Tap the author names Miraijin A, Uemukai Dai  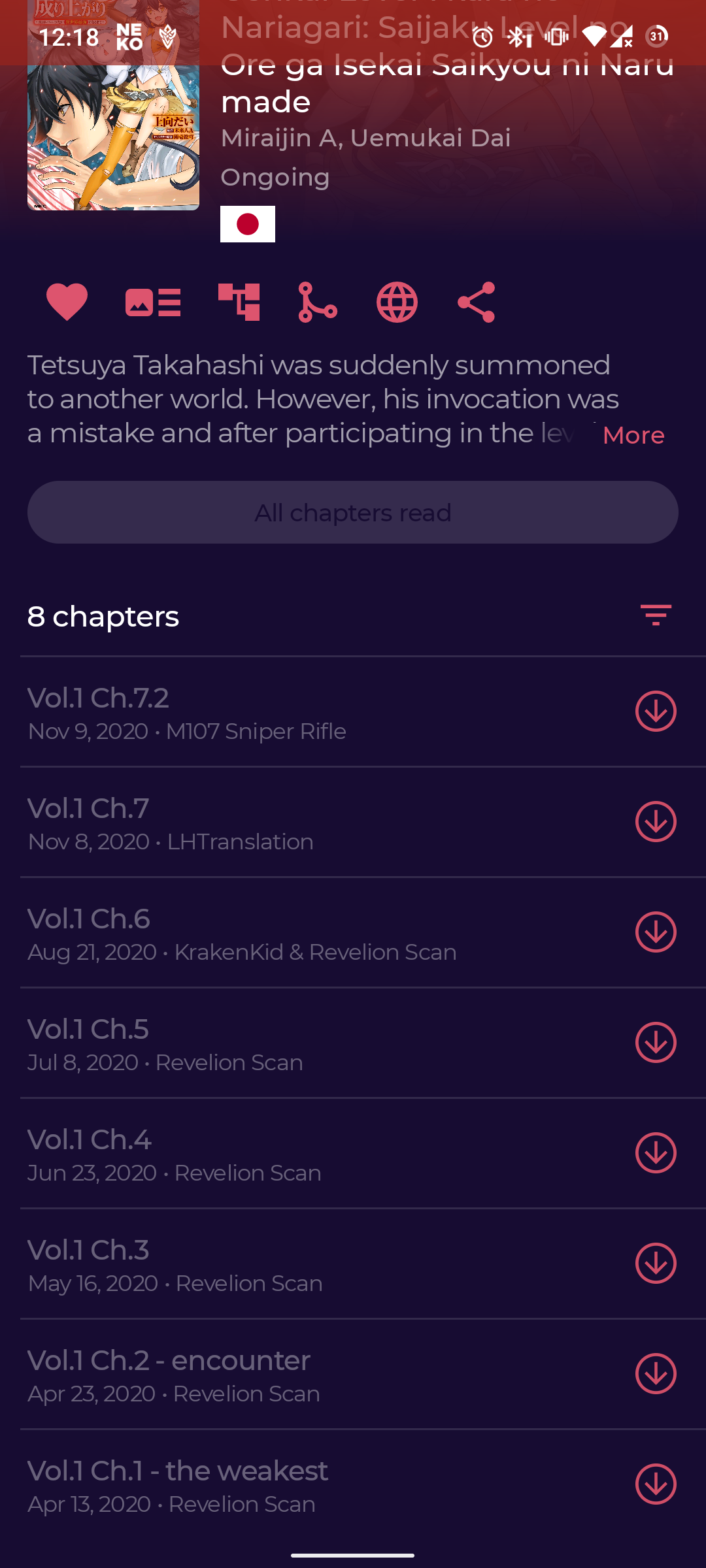coord(366,138)
